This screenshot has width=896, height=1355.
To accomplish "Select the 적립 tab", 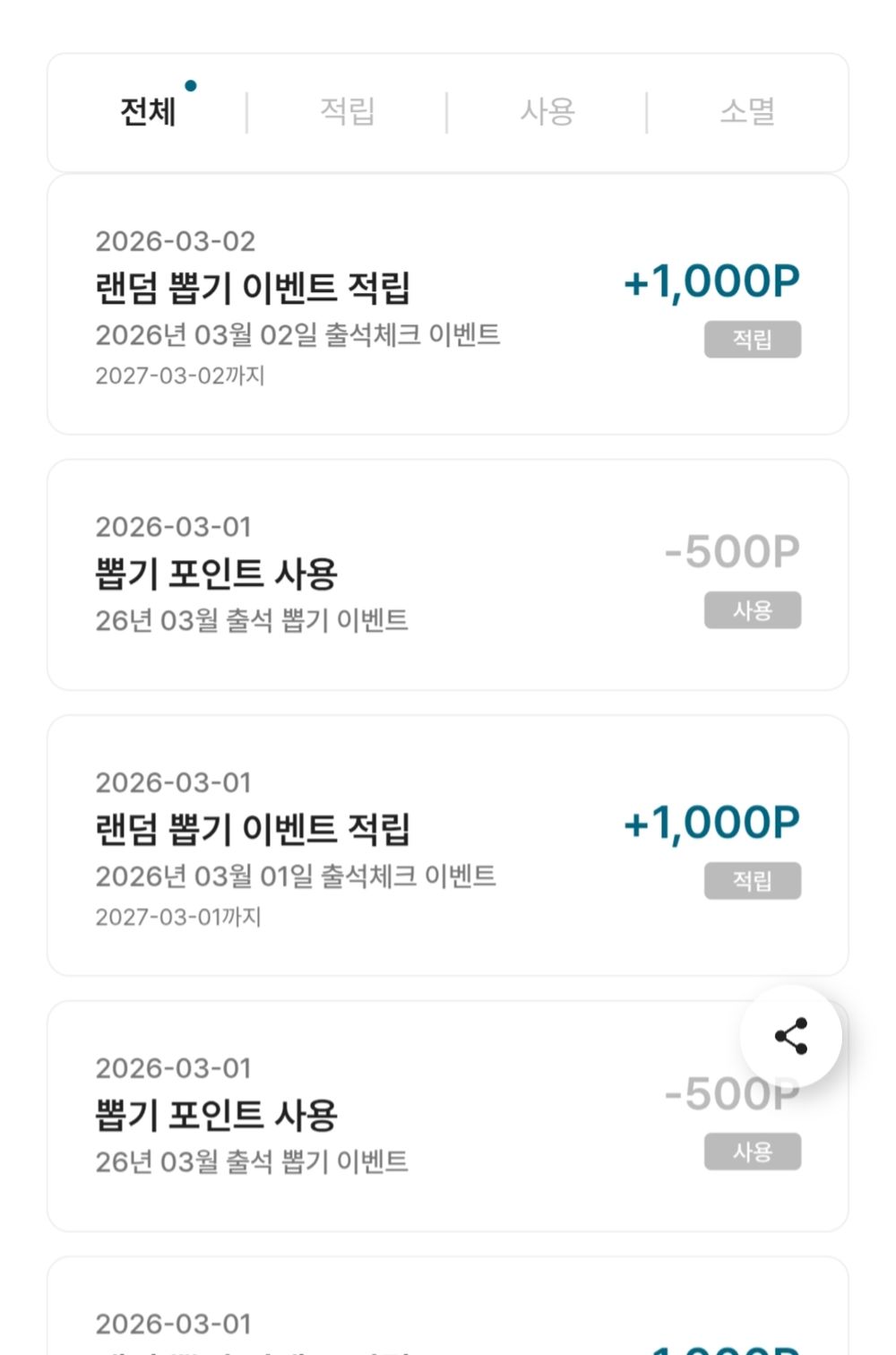I will (x=348, y=109).
